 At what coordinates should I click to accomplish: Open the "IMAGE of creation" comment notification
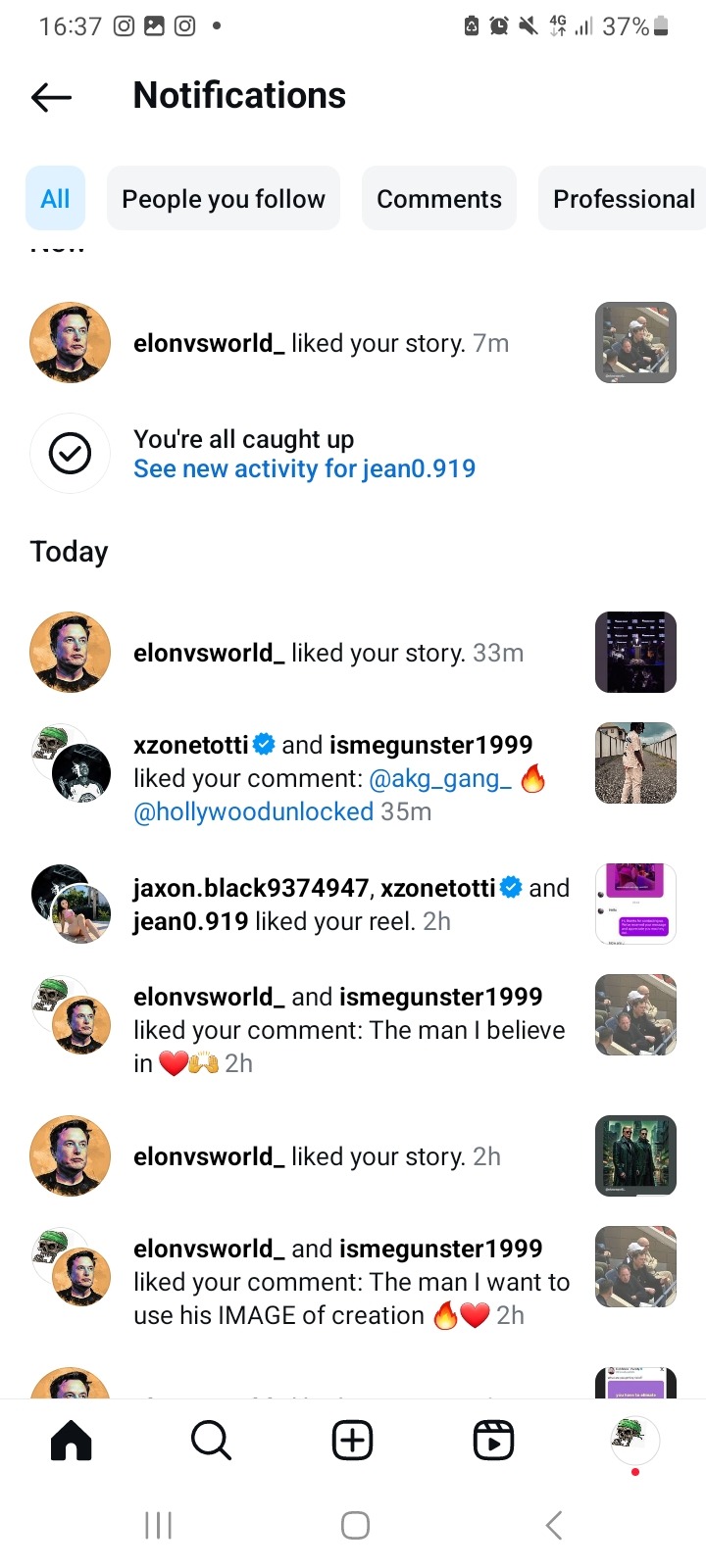(351, 1282)
